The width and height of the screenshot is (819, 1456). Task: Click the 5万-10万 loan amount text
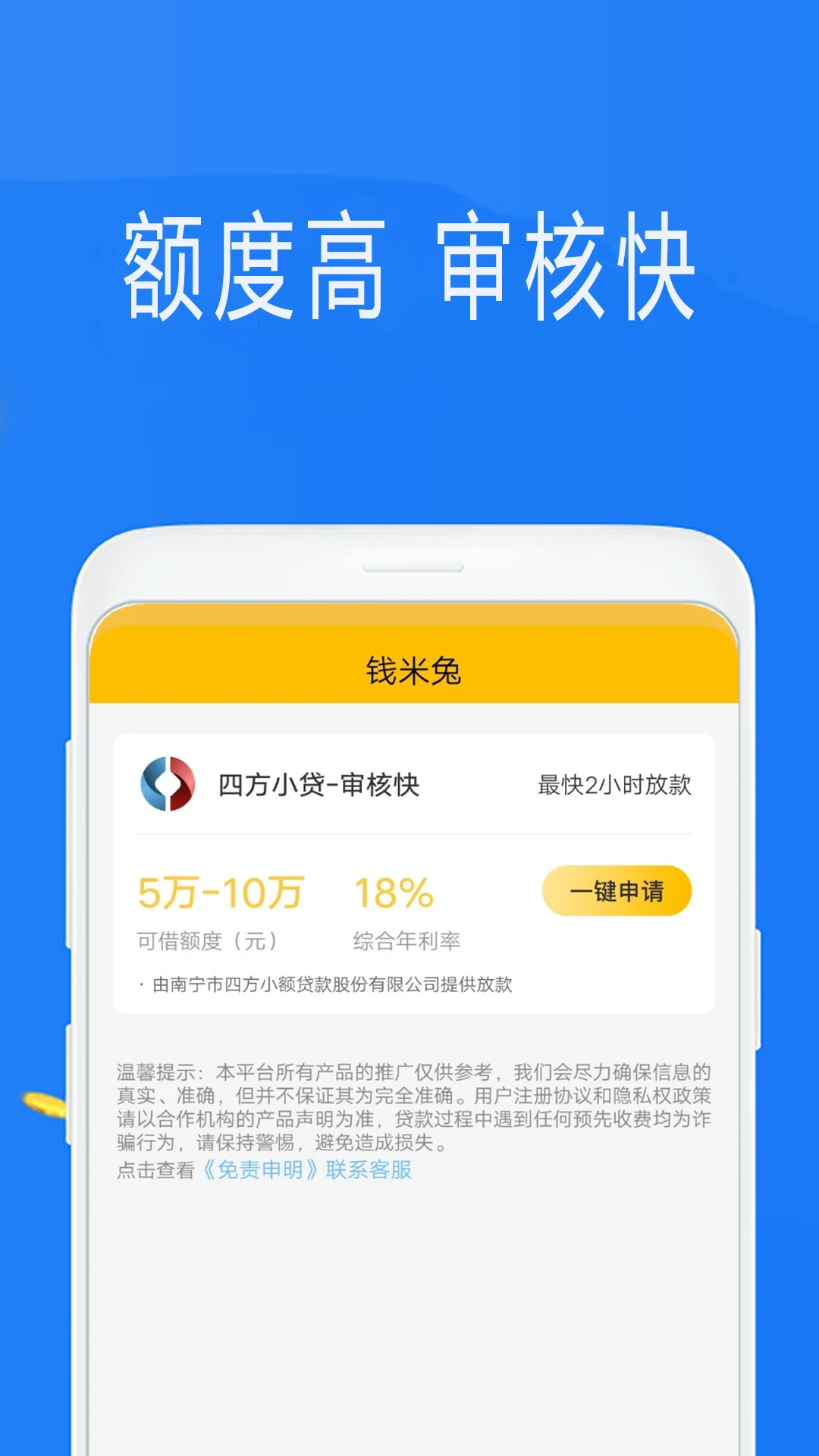[x=222, y=892]
